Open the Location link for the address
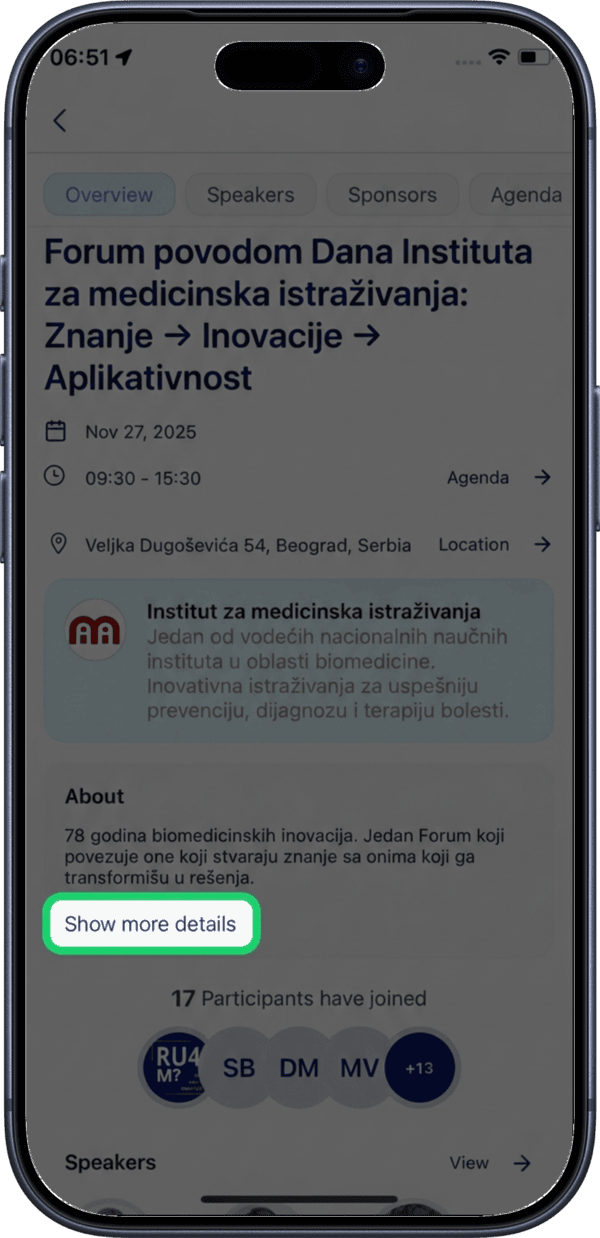Screen dimensions: 600x1238 494,545
